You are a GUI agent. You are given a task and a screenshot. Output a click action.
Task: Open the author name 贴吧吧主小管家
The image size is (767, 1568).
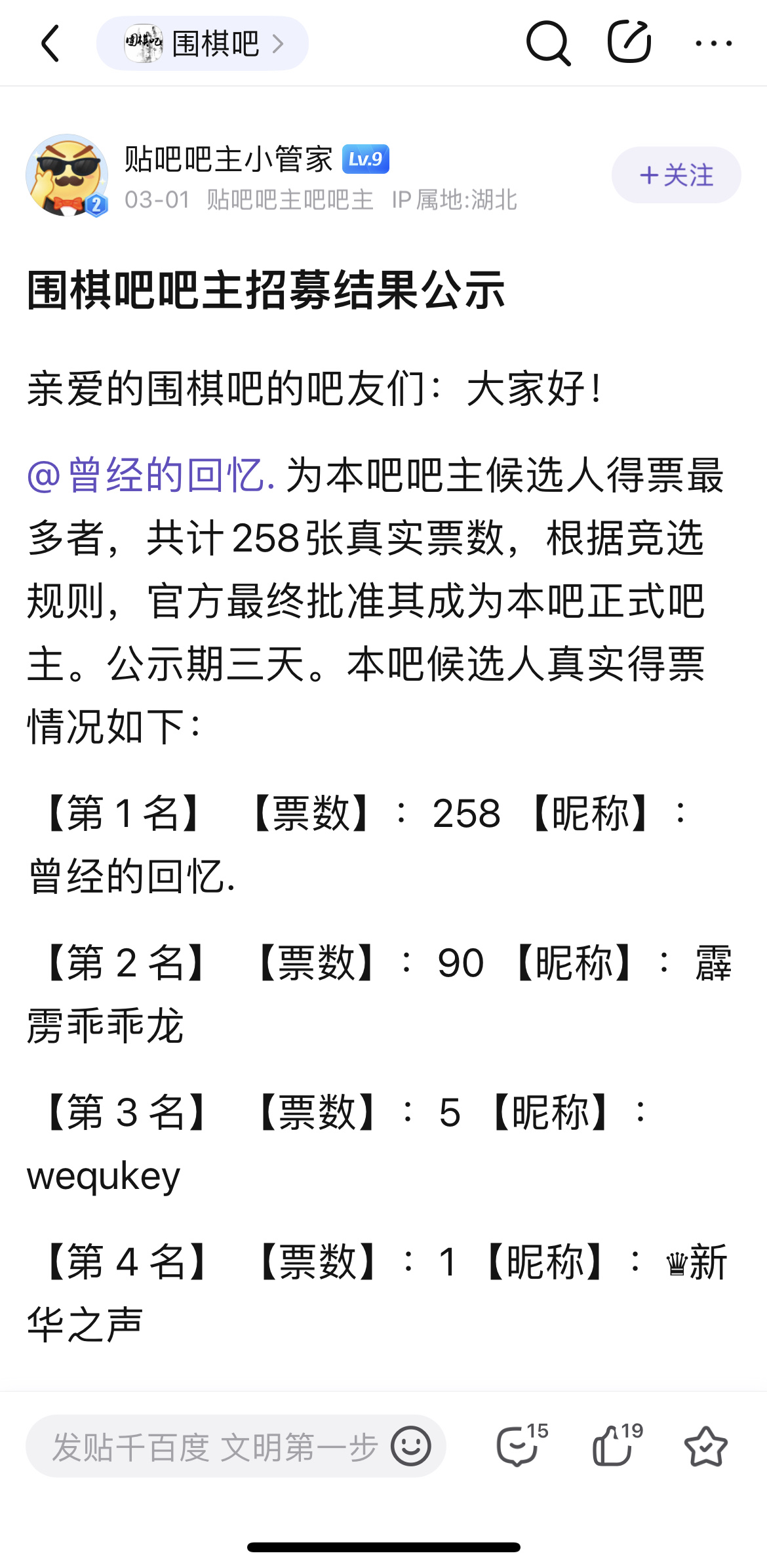(229, 159)
